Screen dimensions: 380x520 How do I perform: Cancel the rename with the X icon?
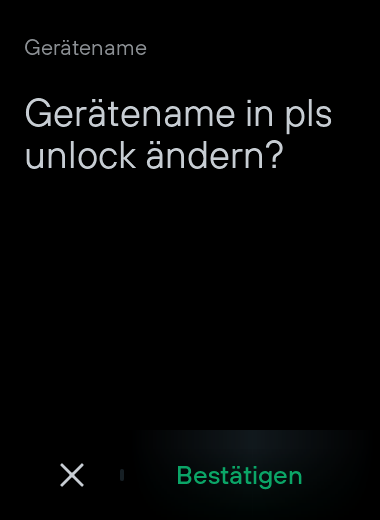point(72,475)
